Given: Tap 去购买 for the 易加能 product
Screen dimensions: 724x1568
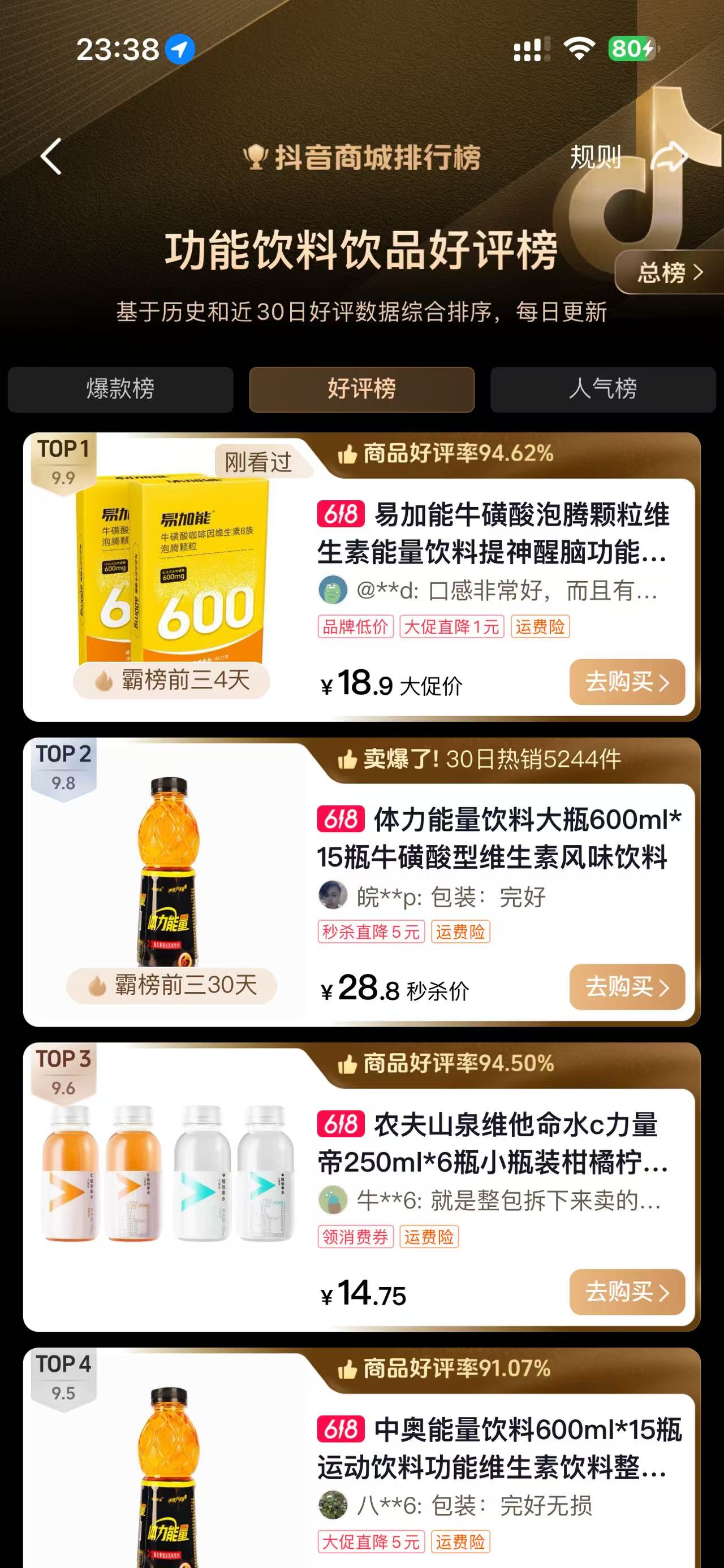Looking at the screenshot, I should [627, 682].
